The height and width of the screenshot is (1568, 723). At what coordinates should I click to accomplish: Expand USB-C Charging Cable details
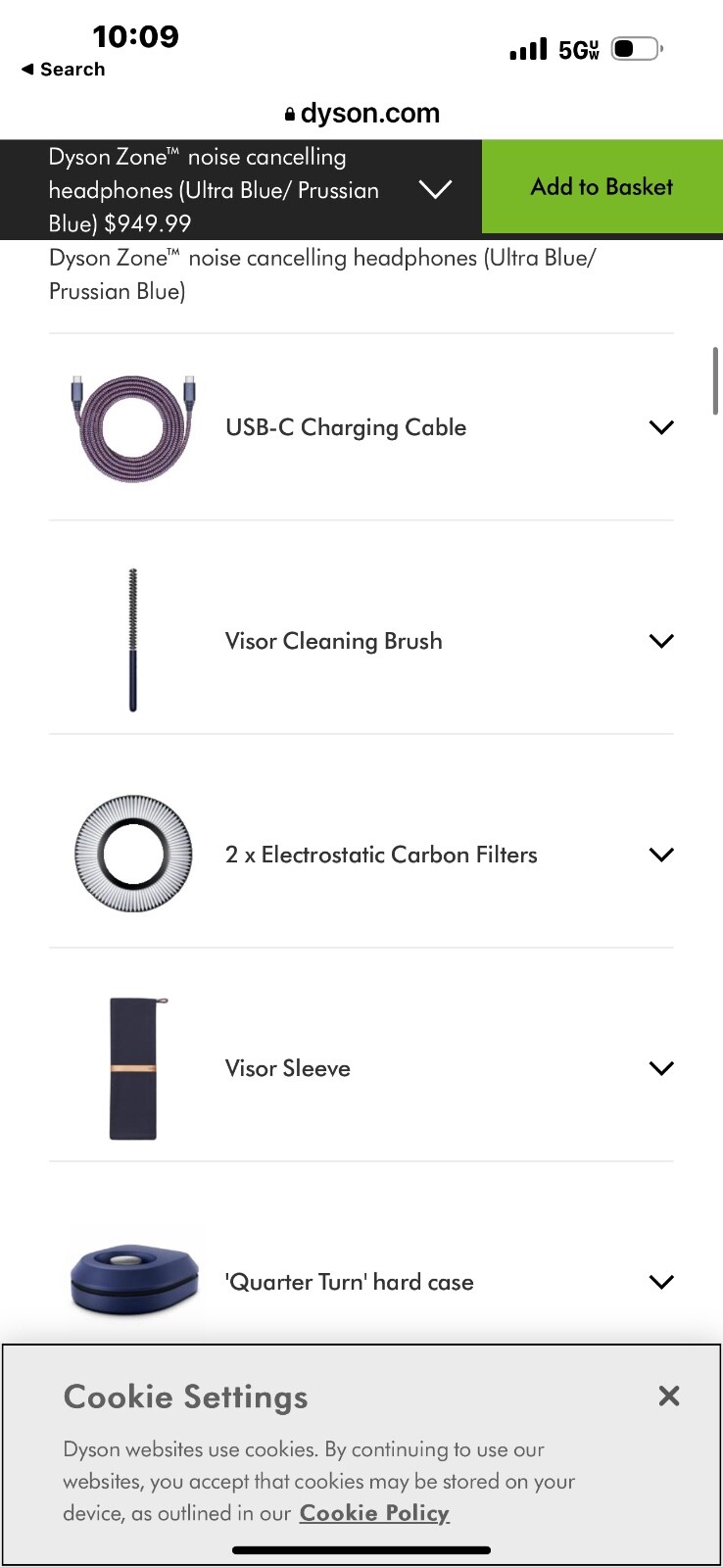coord(661,427)
